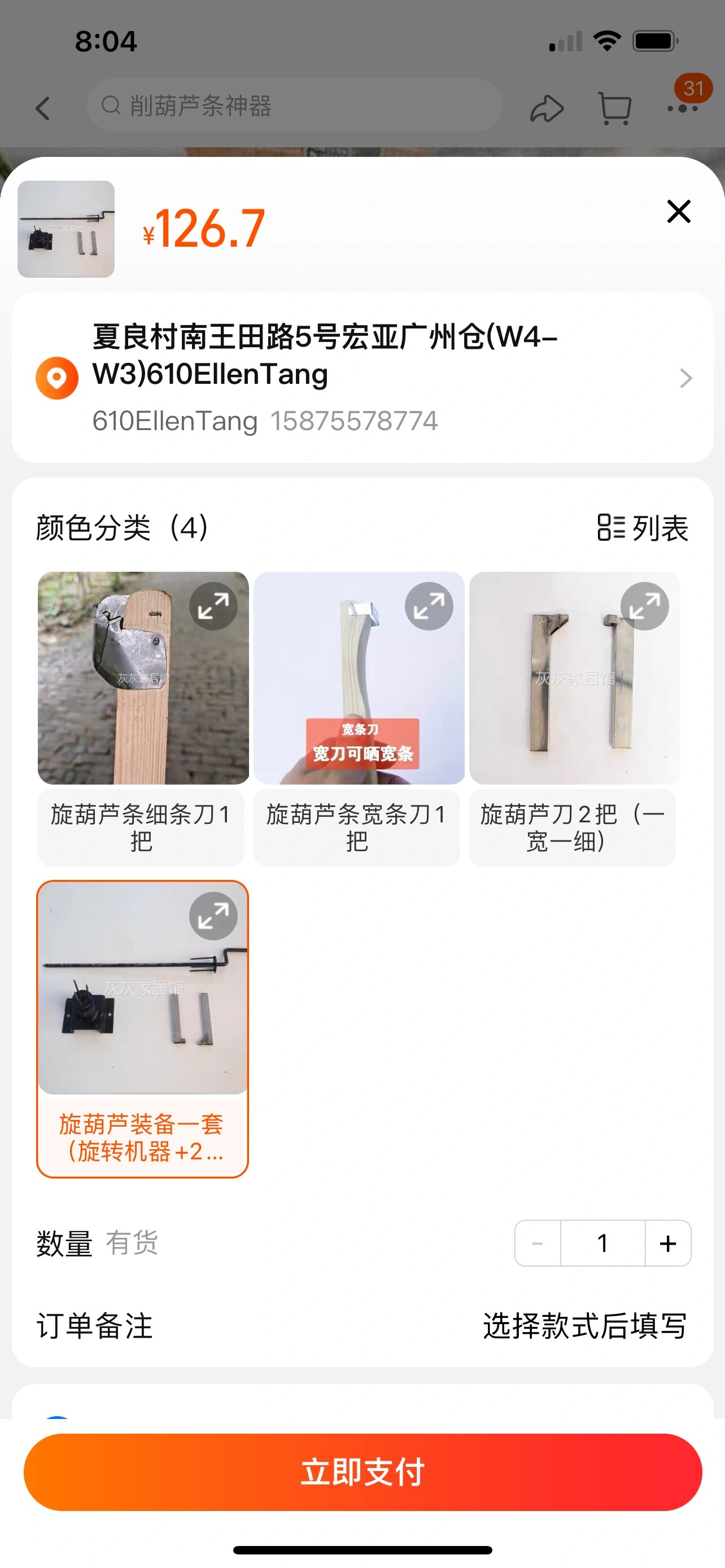
Task: Open the shopping cart icon
Action: (615, 108)
